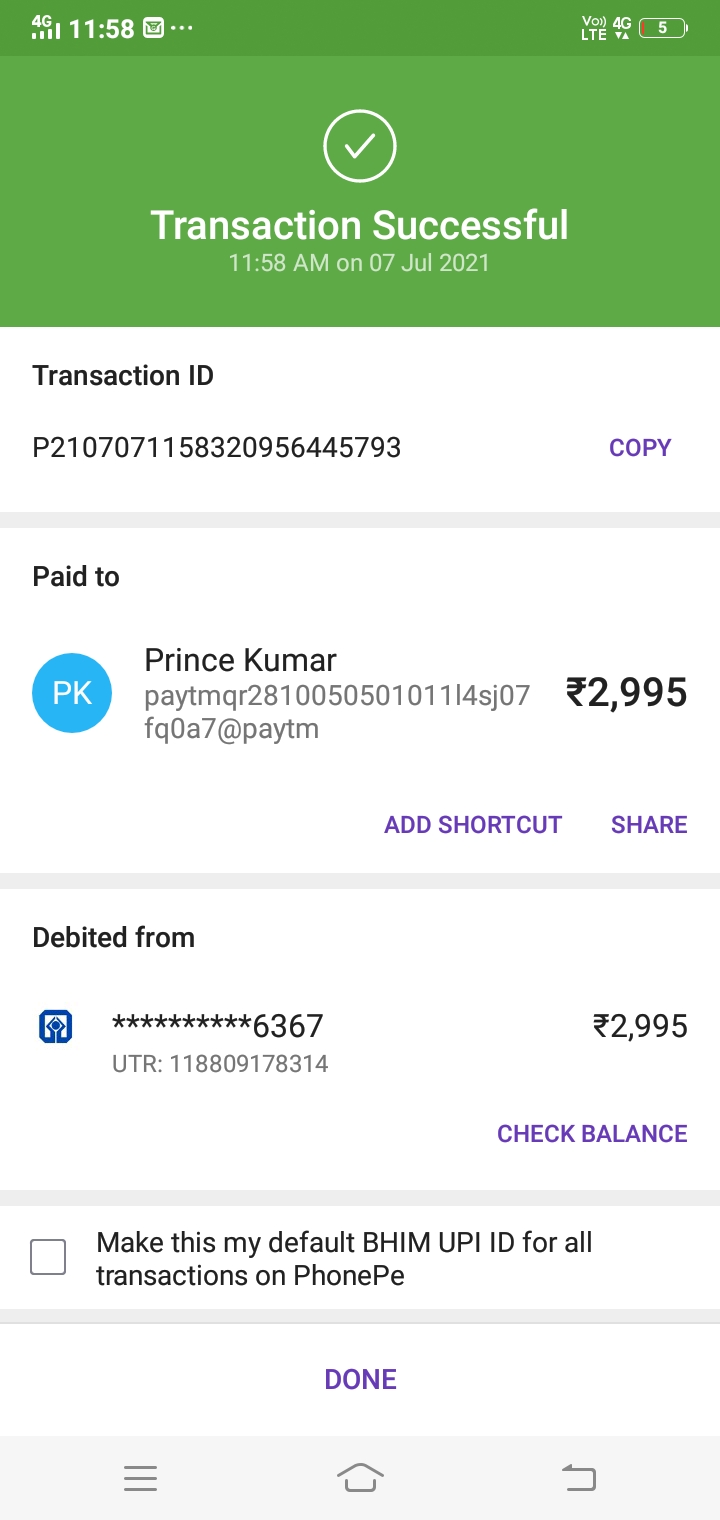This screenshot has width=720, height=1520.
Task: Add shortcut for Prince Kumar
Action: [473, 825]
